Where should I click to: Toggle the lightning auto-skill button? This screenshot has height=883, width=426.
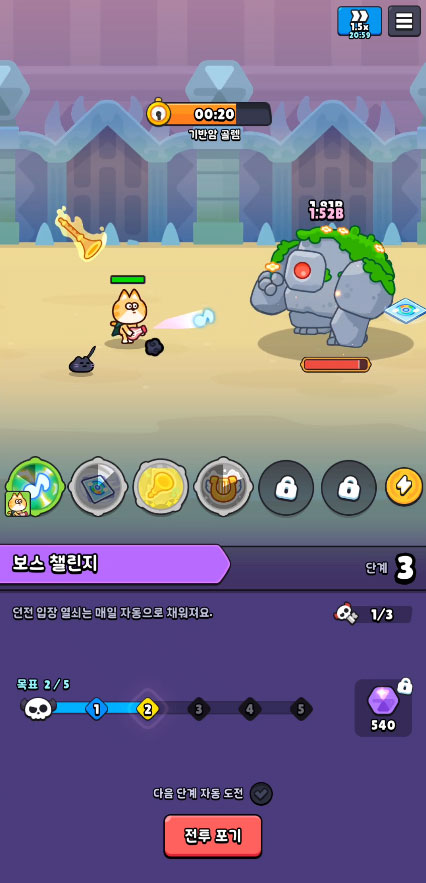tap(404, 487)
